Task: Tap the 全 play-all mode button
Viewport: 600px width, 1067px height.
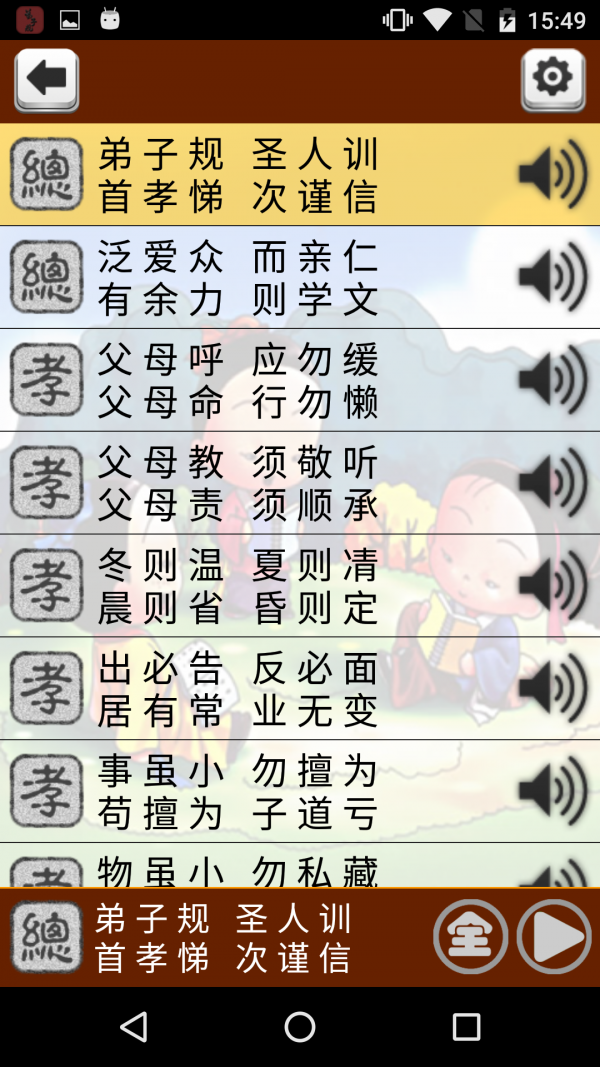Action: (x=470, y=937)
